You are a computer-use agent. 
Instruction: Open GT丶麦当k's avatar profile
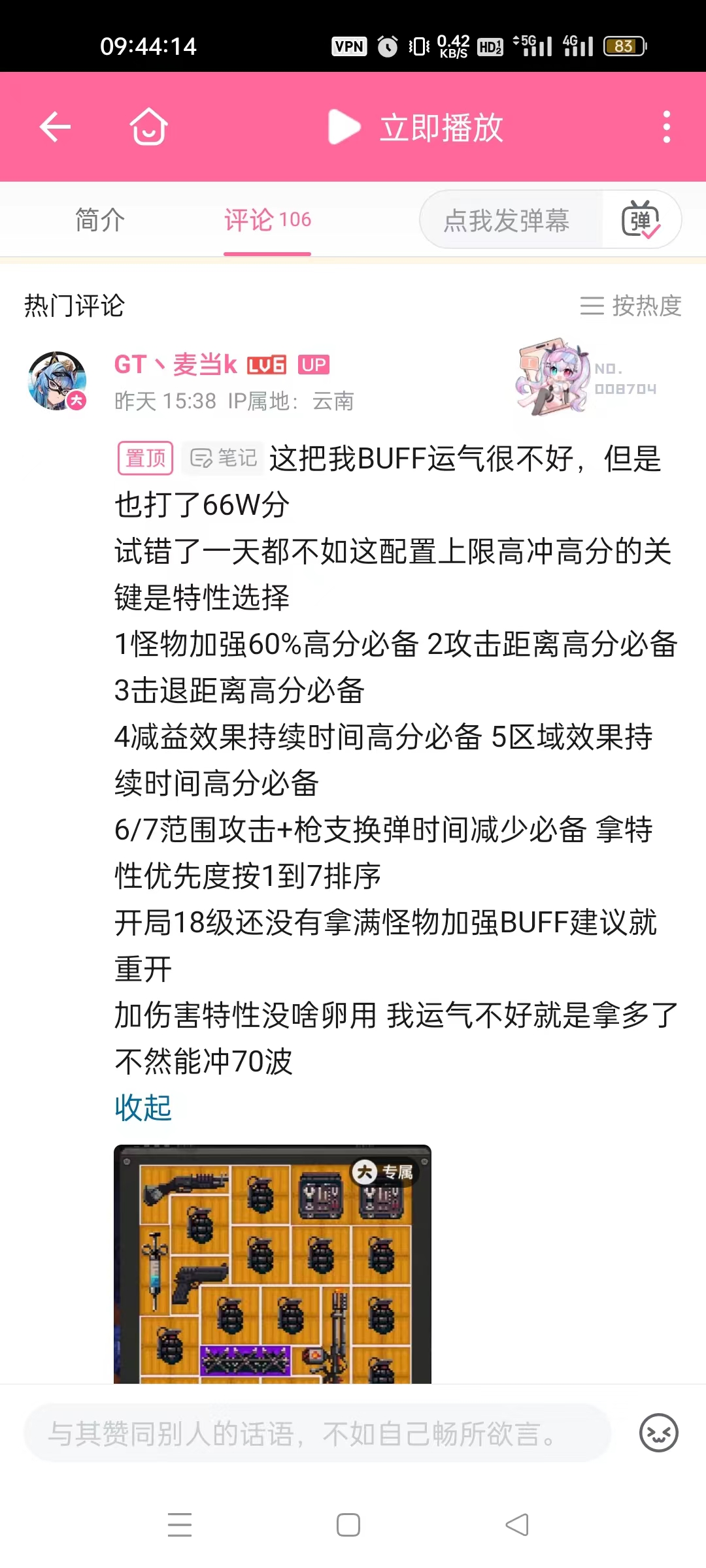[58, 381]
